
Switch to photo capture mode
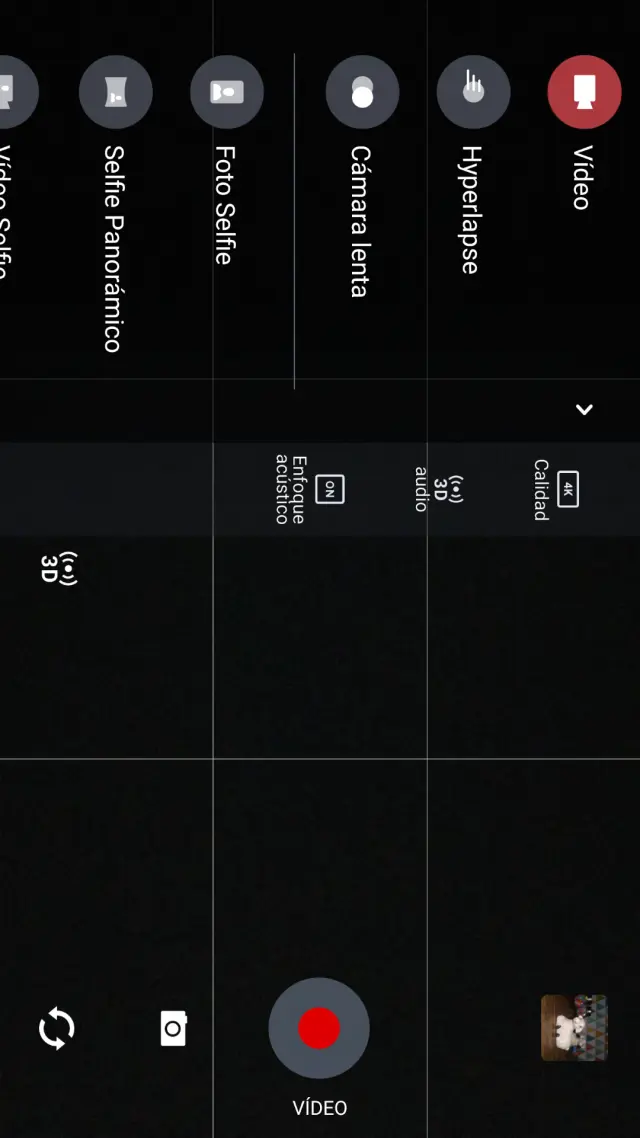pos(173,1028)
